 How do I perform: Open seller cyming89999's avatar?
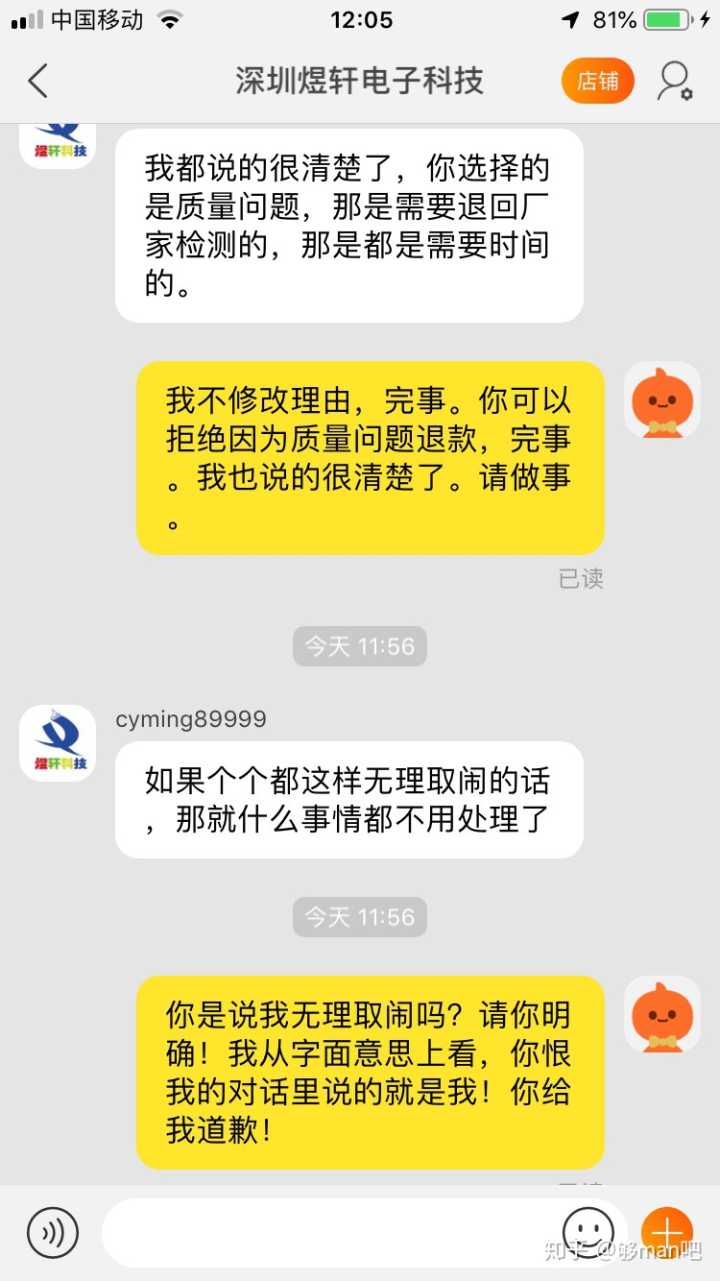[x=58, y=743]
